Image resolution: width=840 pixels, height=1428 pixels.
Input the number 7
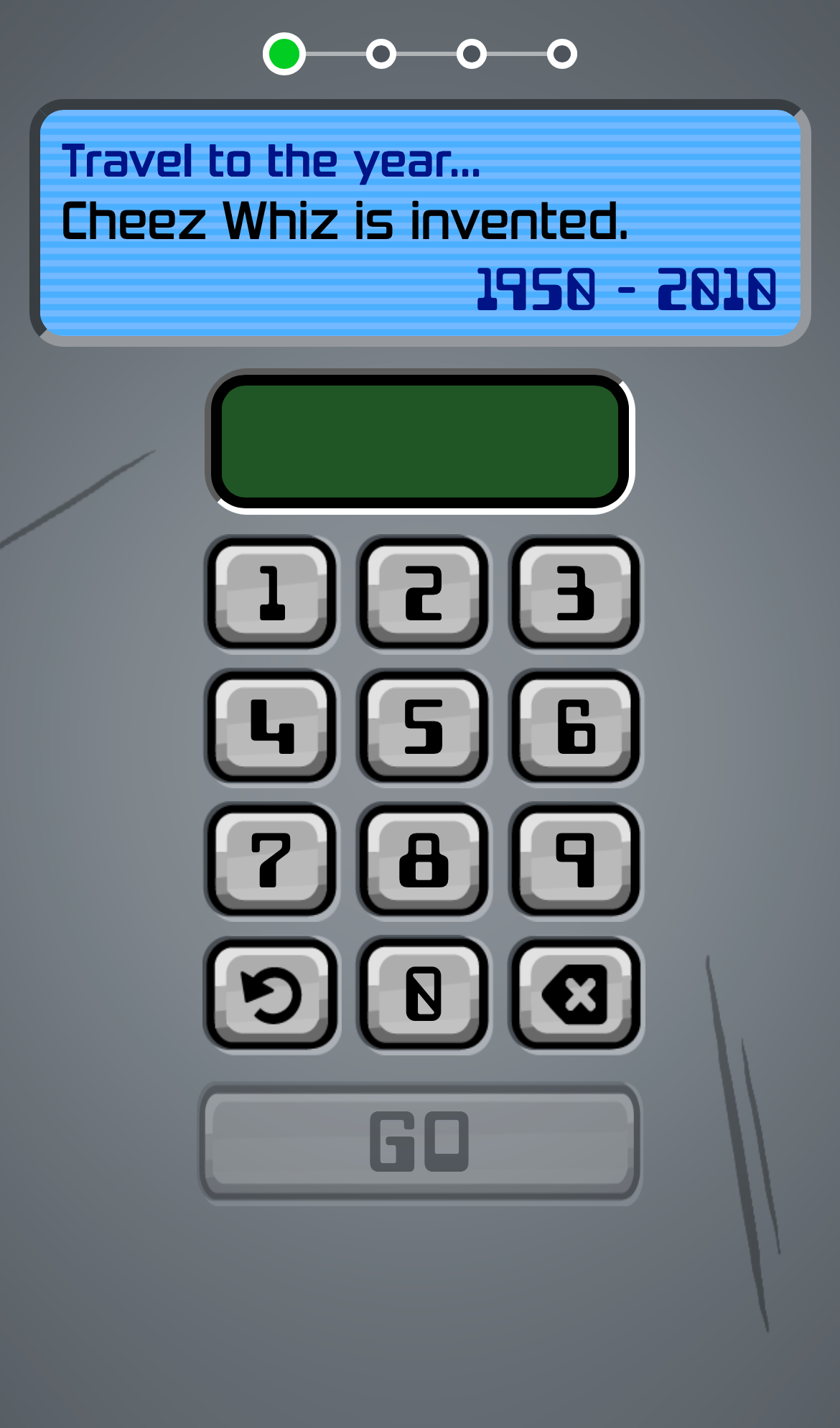[x=271, y=859]
